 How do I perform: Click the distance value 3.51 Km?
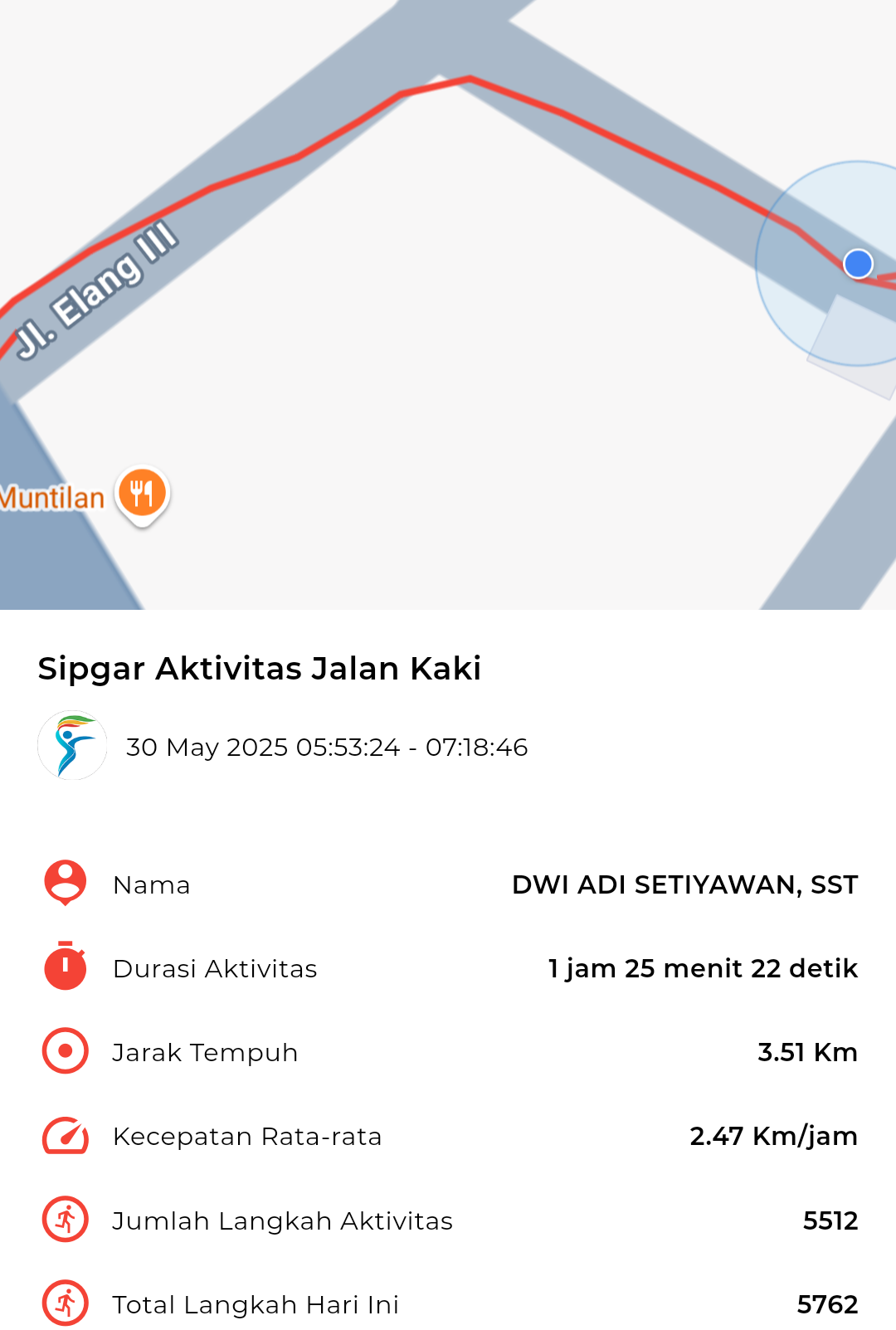click(x=809, y=1052)
